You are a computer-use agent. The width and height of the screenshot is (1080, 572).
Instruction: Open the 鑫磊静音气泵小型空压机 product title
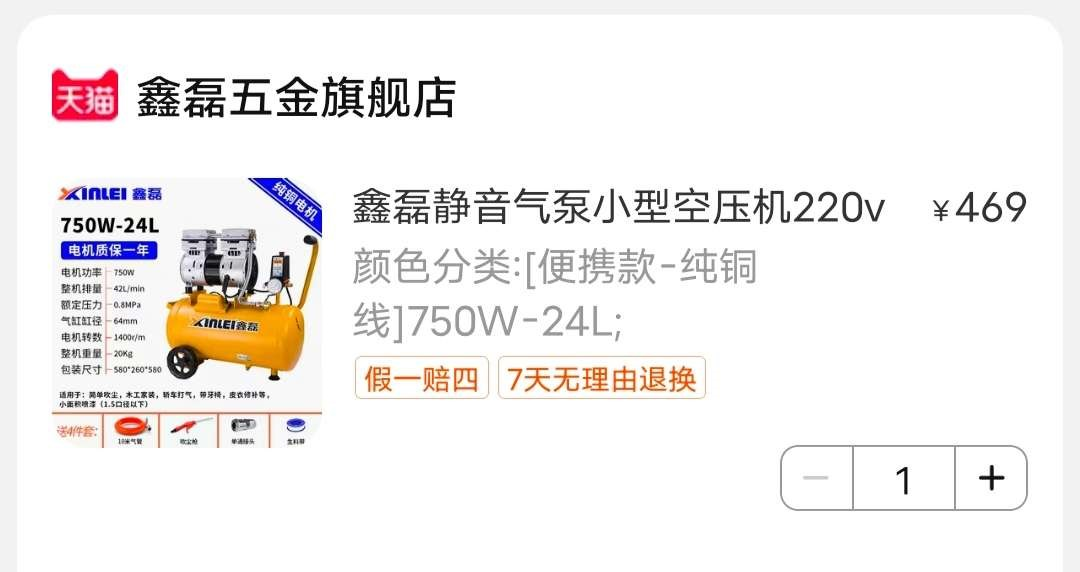click(618, 208)
